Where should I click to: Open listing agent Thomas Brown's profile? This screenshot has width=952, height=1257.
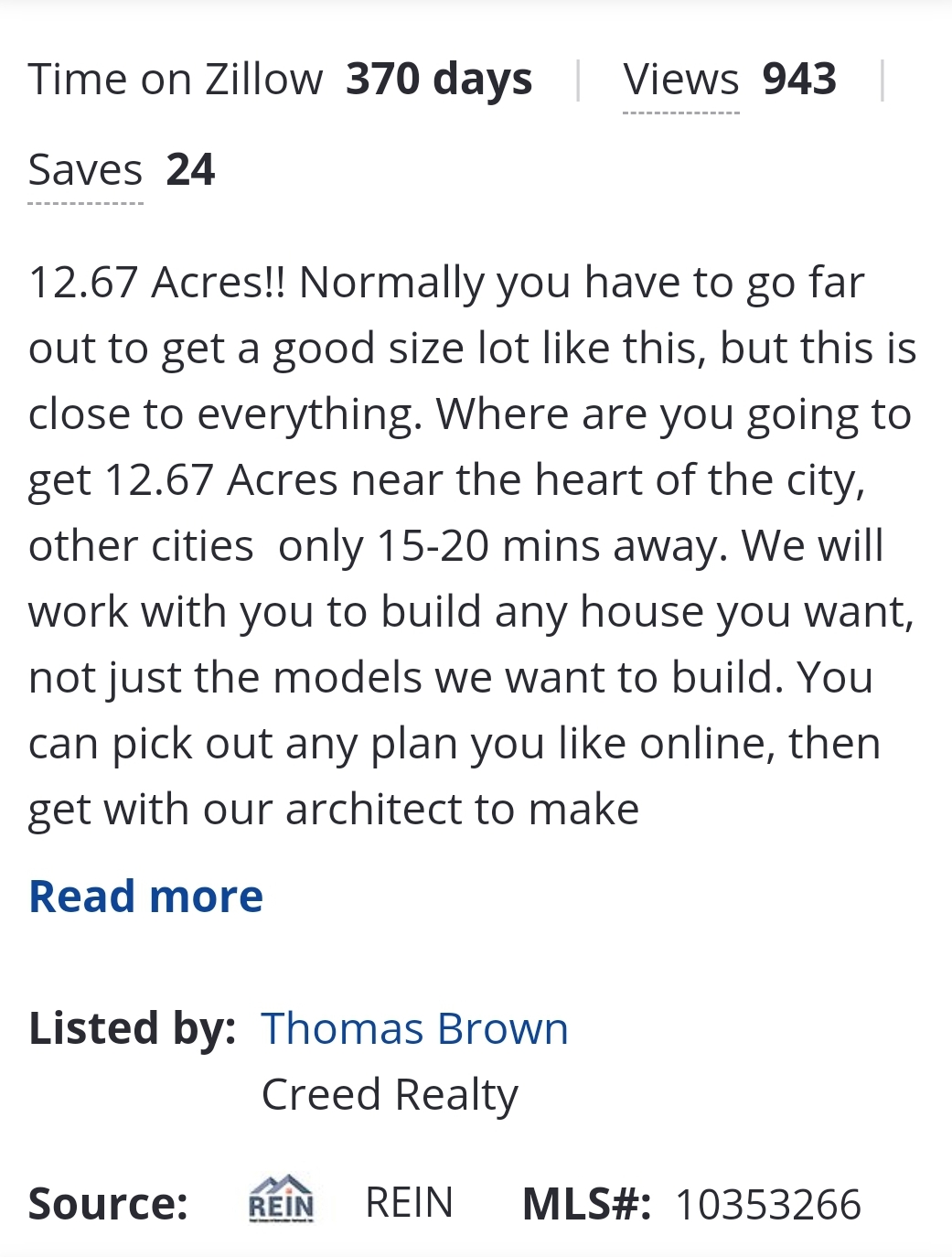414,1028
